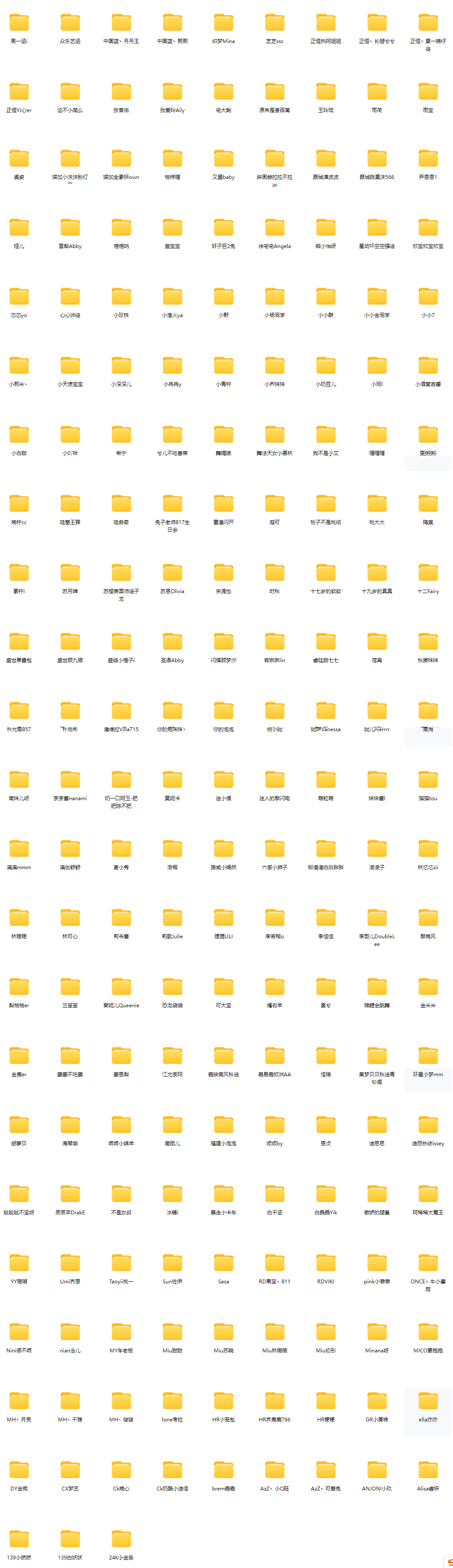
Task: Open the 白千语 folder
Action: (x=274, y=1195)
